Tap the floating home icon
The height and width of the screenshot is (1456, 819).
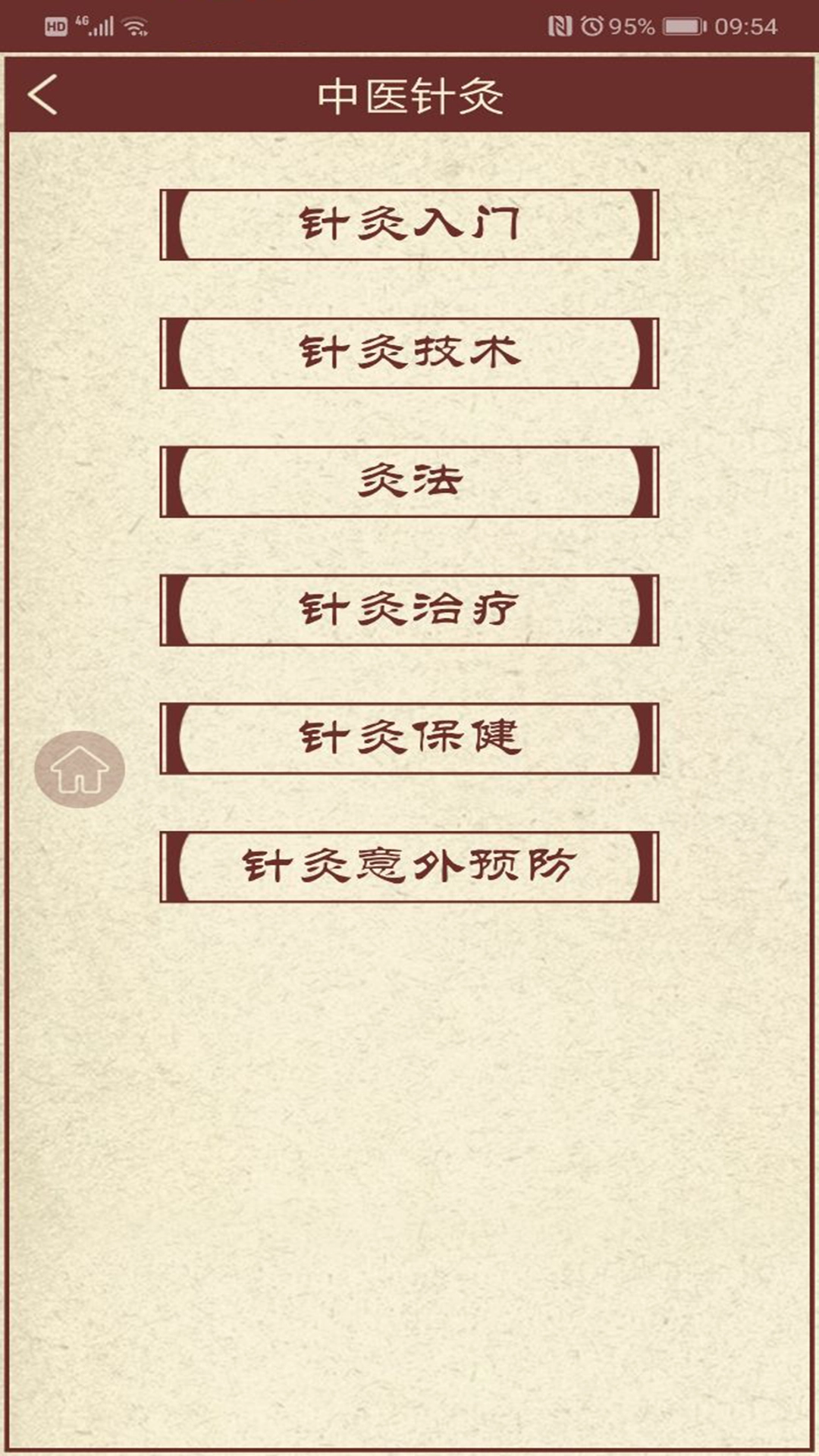pos(80,769)
